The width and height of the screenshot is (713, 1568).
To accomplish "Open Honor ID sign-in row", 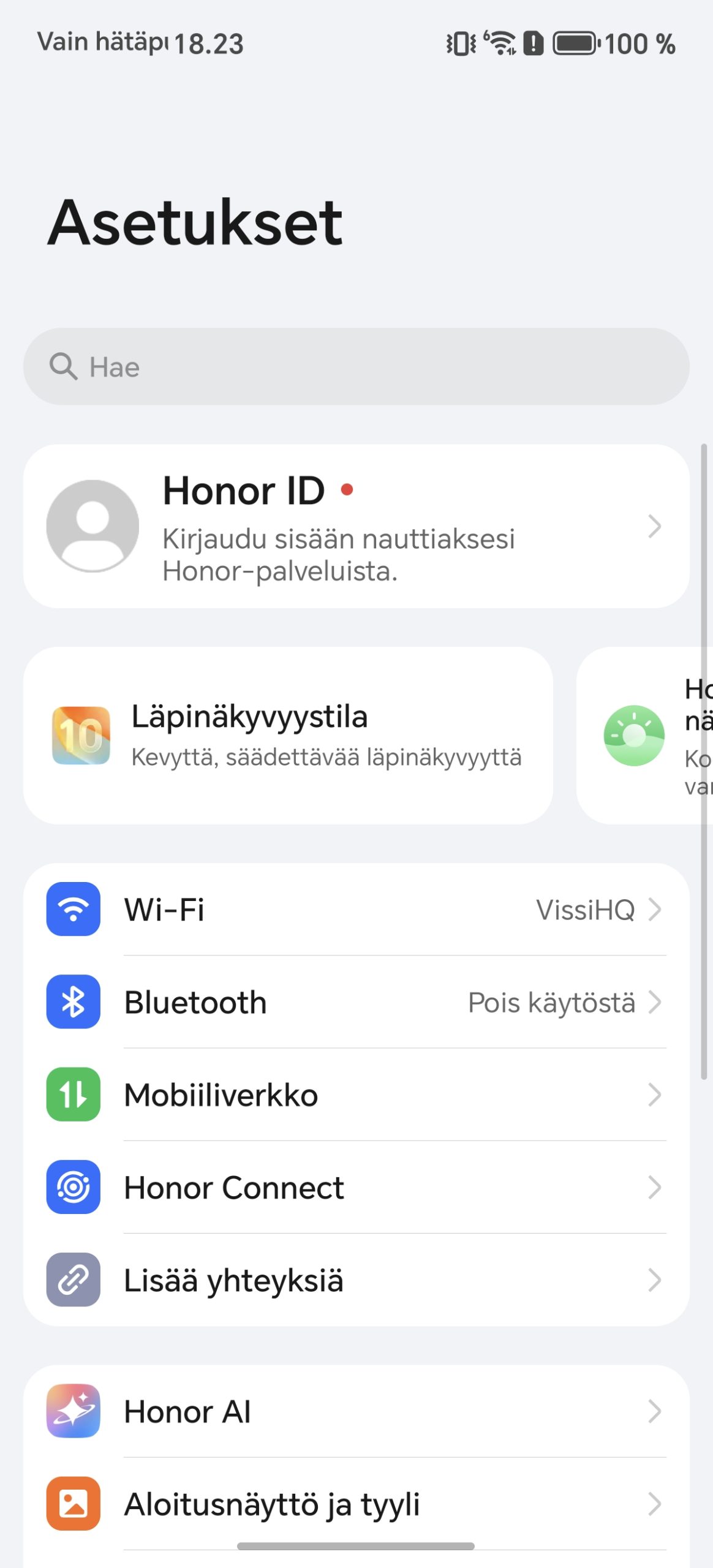I will point(355,526).
